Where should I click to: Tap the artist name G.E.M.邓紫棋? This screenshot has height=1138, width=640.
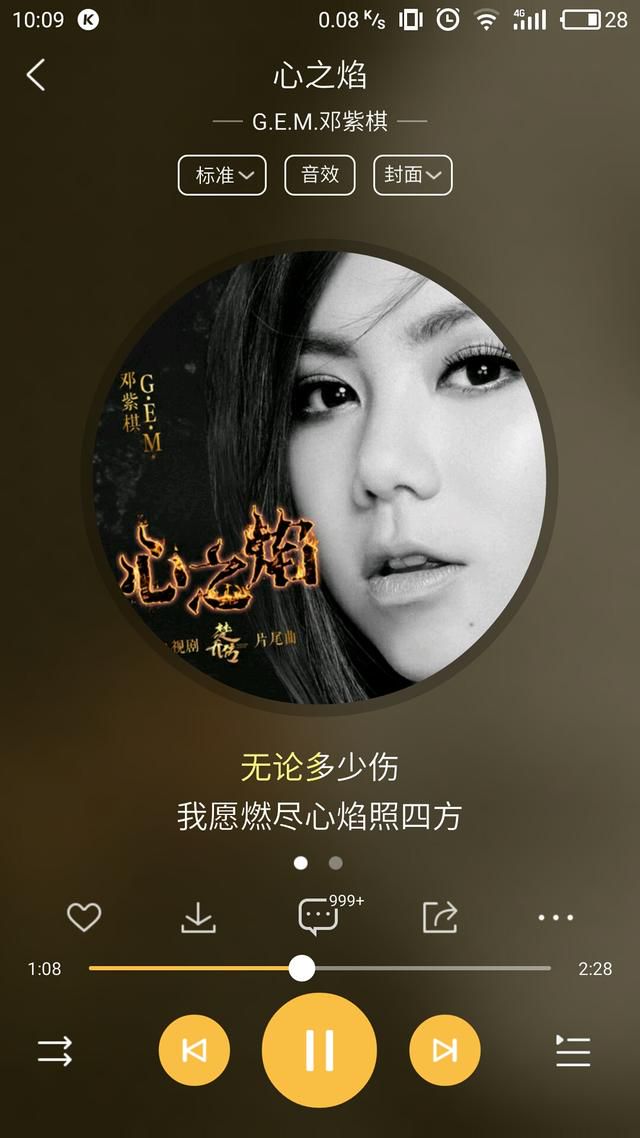click(x=320, y=121)
